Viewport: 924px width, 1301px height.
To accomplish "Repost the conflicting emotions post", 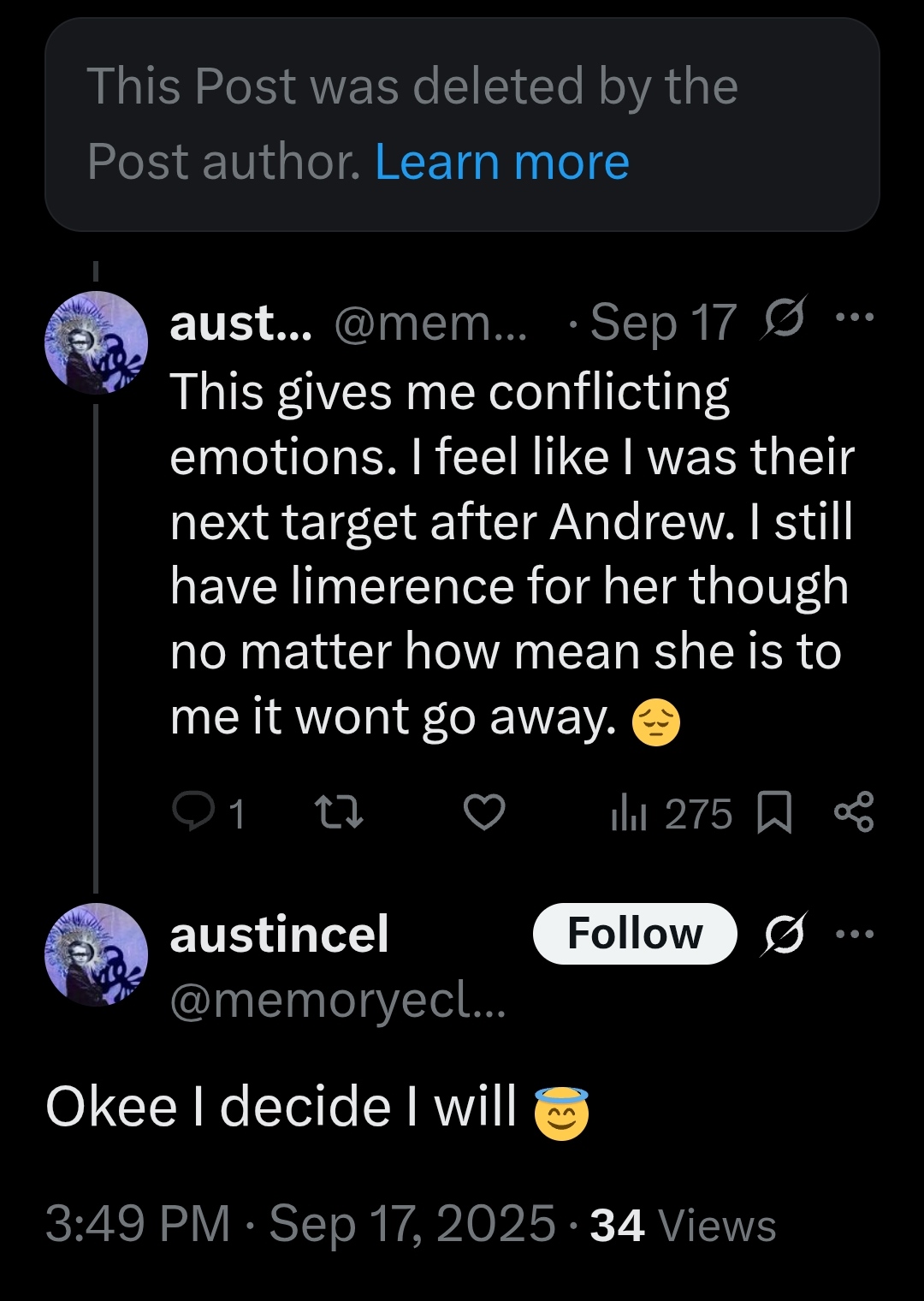I will (339, 811).
